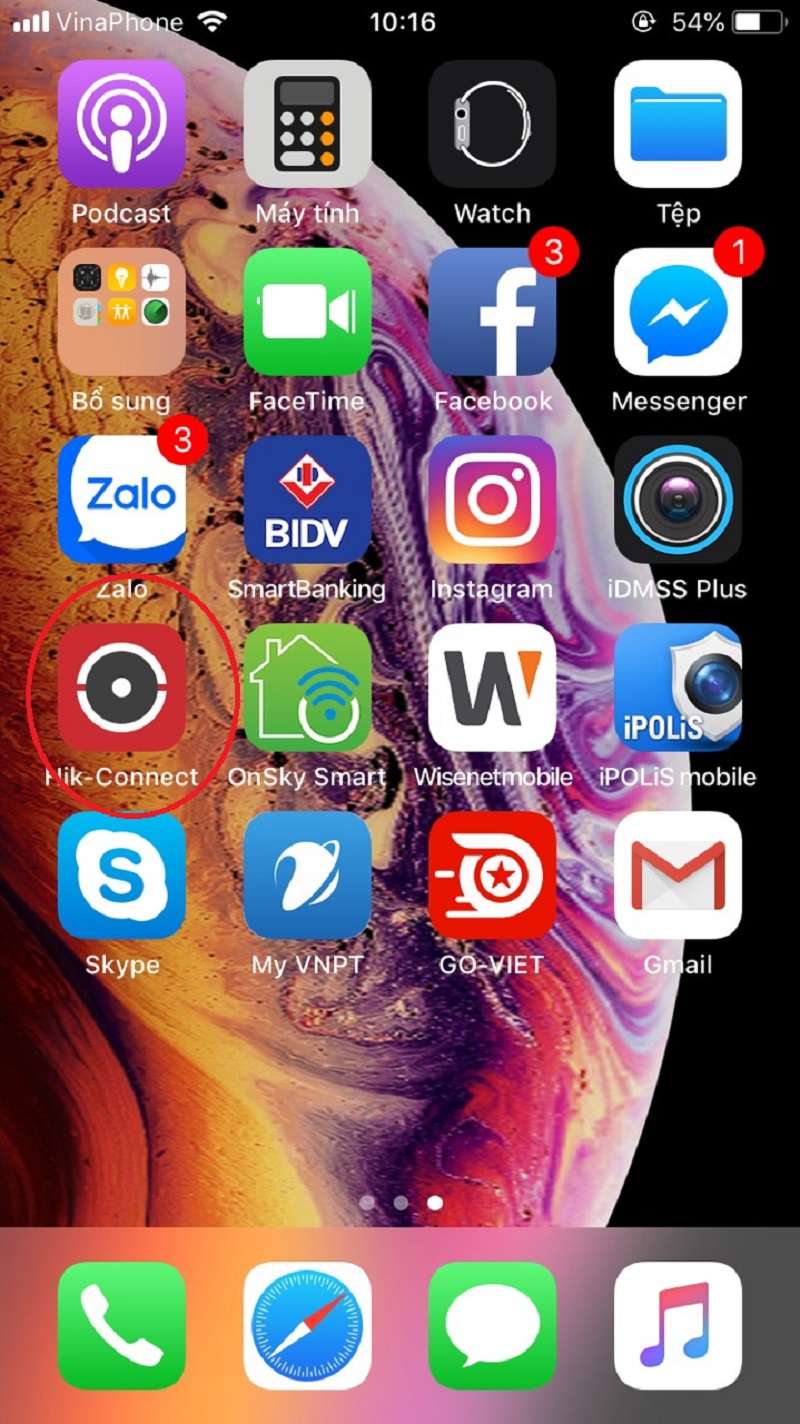Image resolution: width=800 pixels, height=1424 pixels.
Task: Open OnSky Smart app
Action: coord(307,687)
